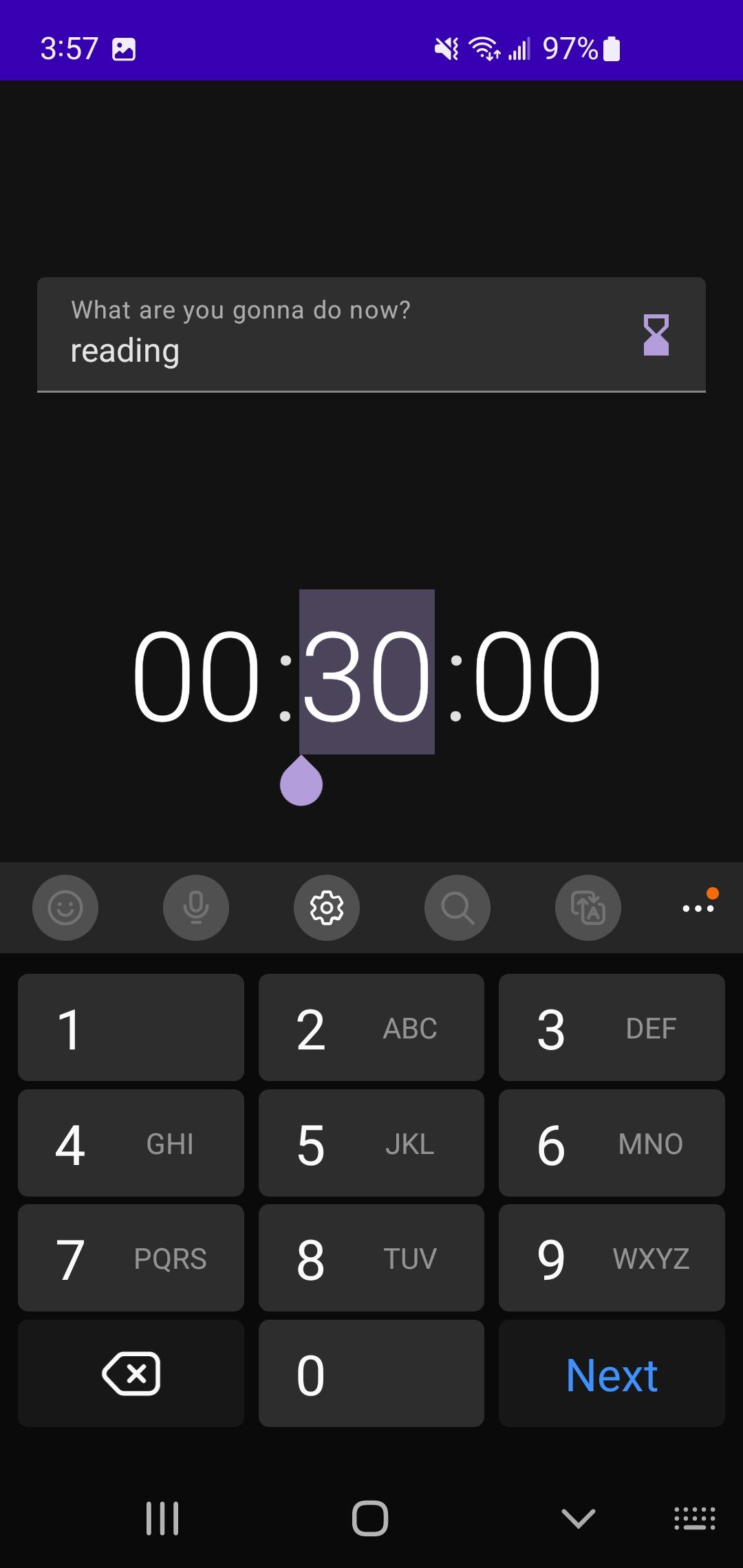743x1568 pixels.
Task: Expand more keyboard toolbar options
Action: tap(698, 908)
